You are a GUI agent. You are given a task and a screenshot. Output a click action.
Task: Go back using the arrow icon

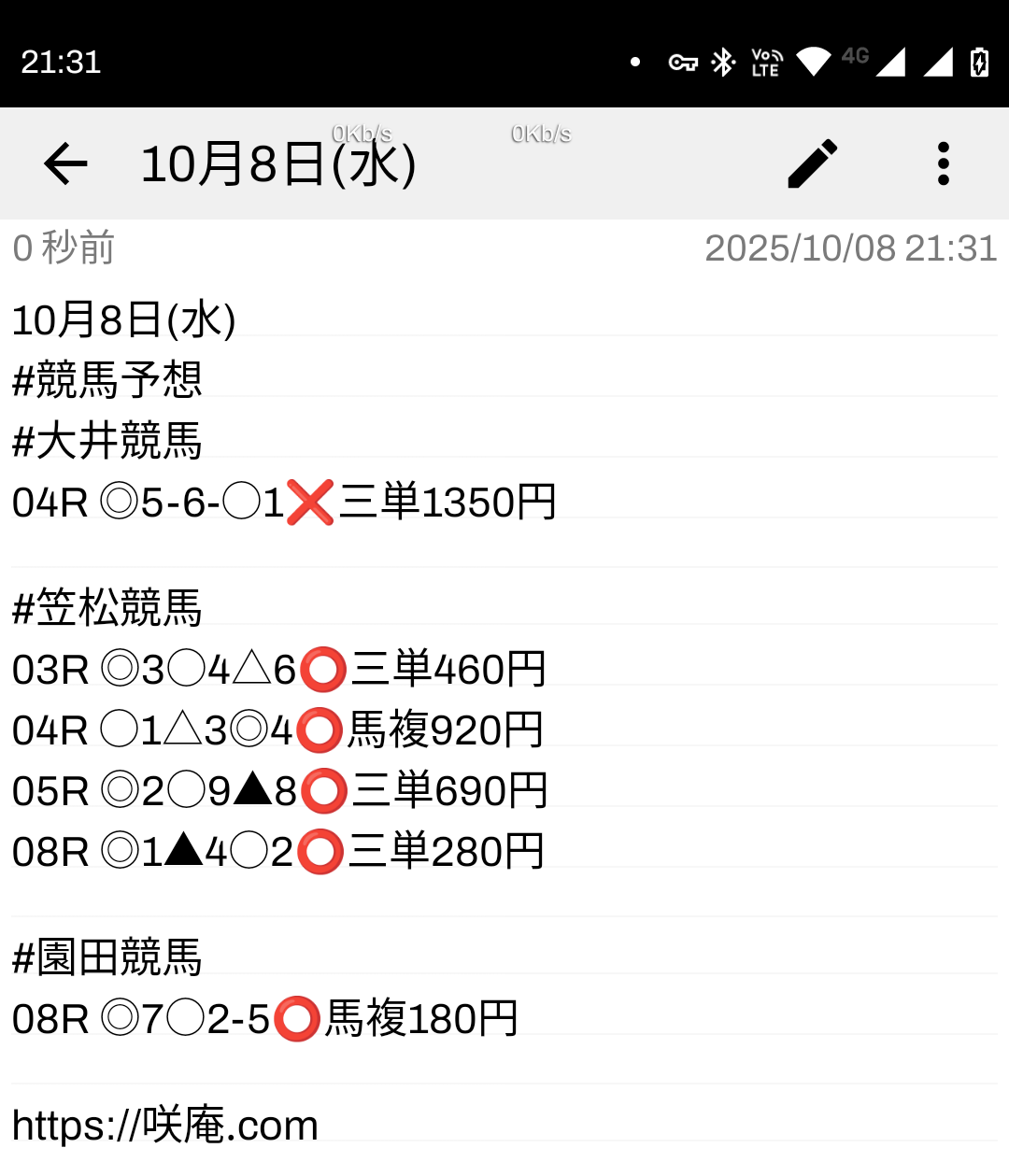point(65,164)
